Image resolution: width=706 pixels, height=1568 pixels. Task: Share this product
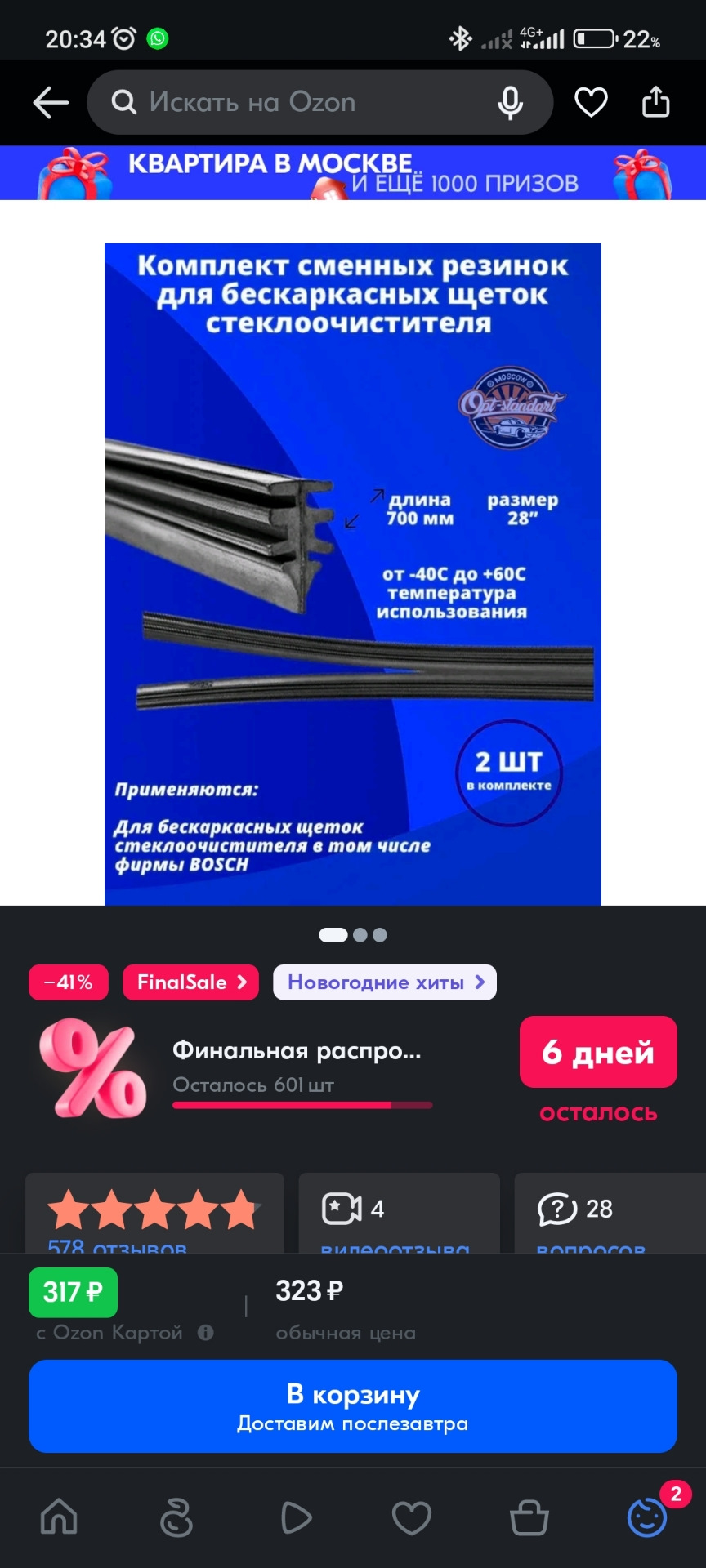point(655,103)
